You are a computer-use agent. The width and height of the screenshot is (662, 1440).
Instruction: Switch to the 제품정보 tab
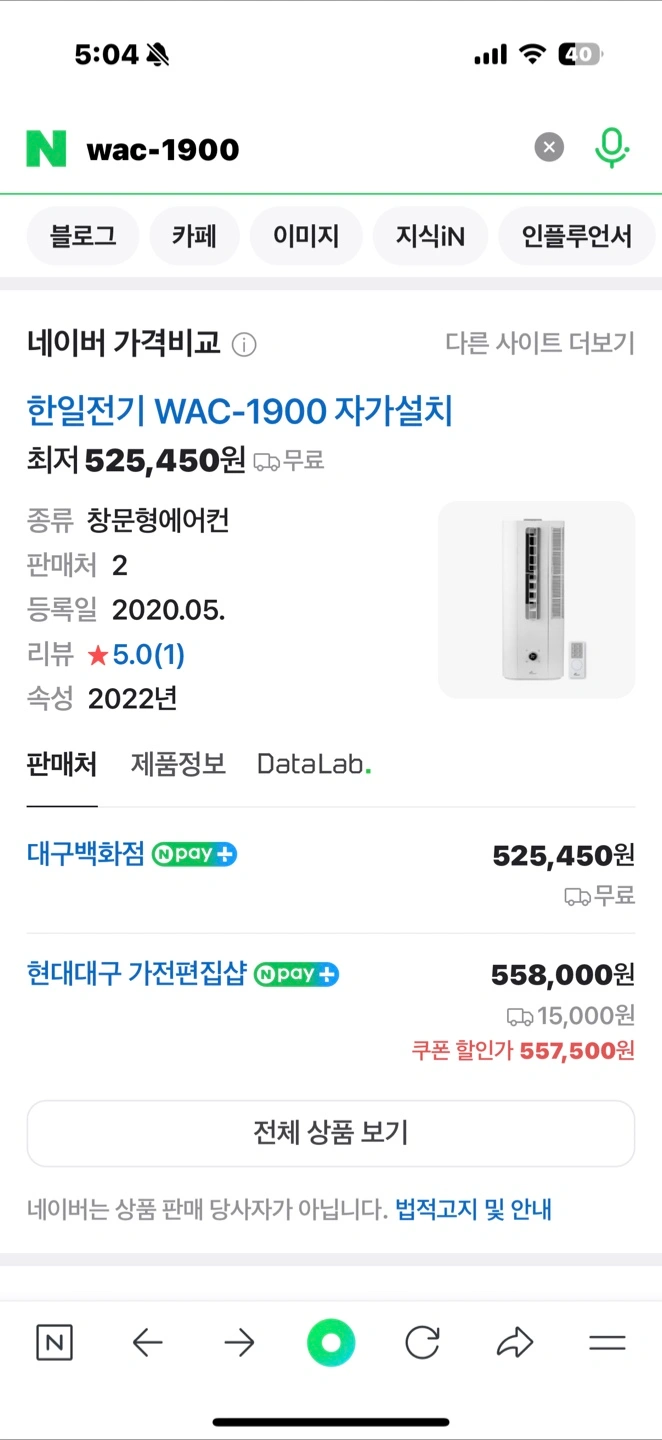click(178, 765)
